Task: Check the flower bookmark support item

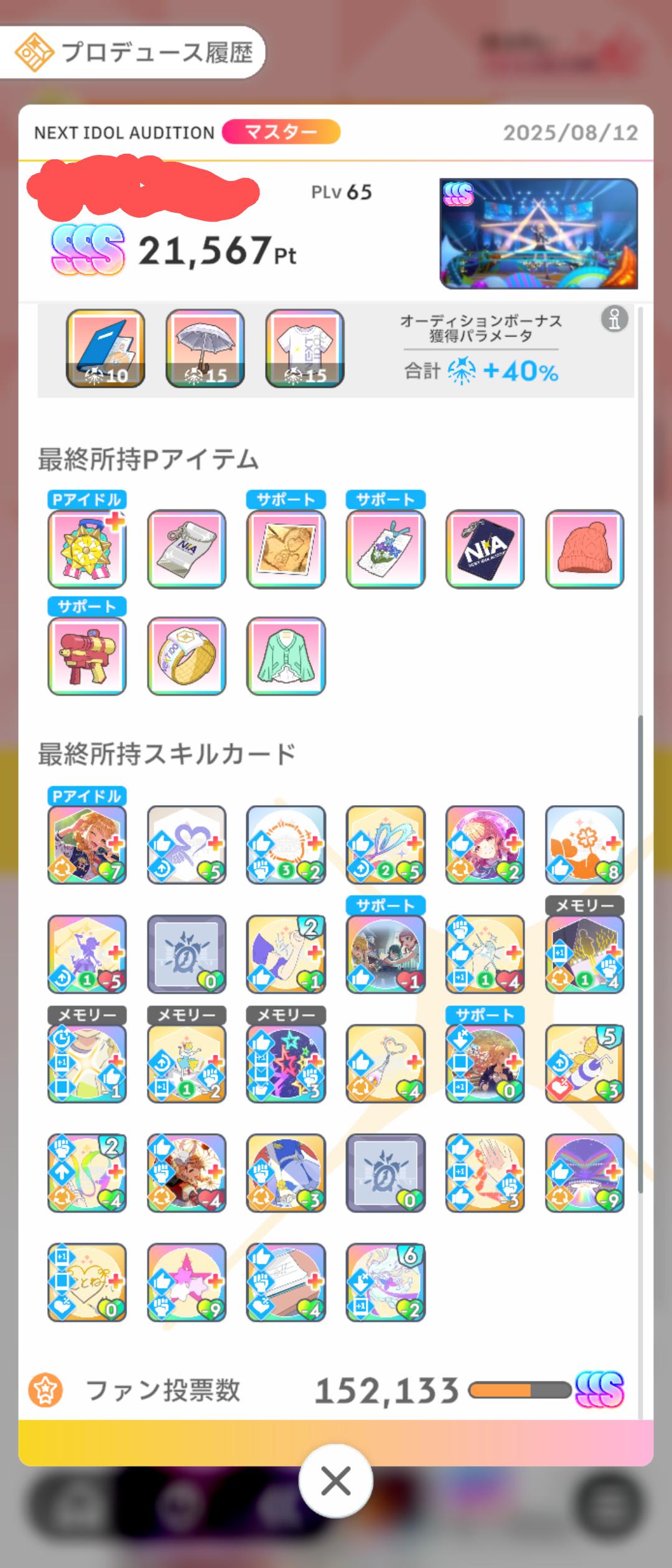Action: [386, 549]
